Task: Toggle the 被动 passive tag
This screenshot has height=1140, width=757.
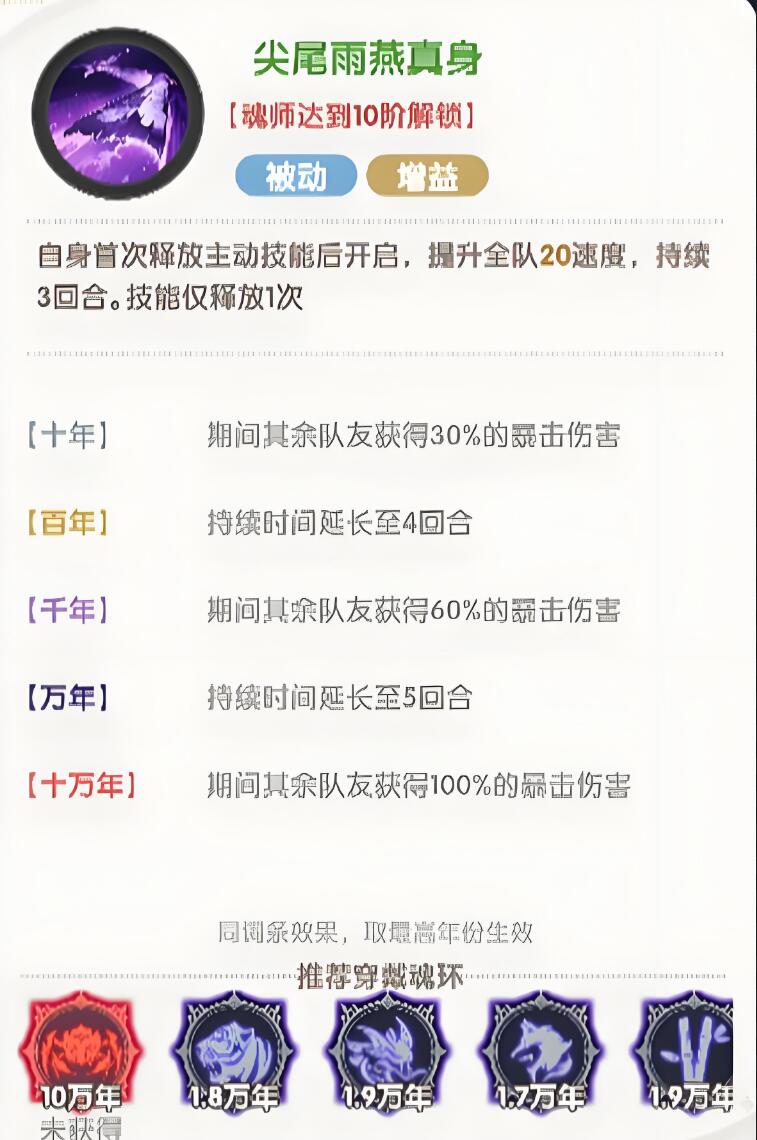Action: coord(296,176)
